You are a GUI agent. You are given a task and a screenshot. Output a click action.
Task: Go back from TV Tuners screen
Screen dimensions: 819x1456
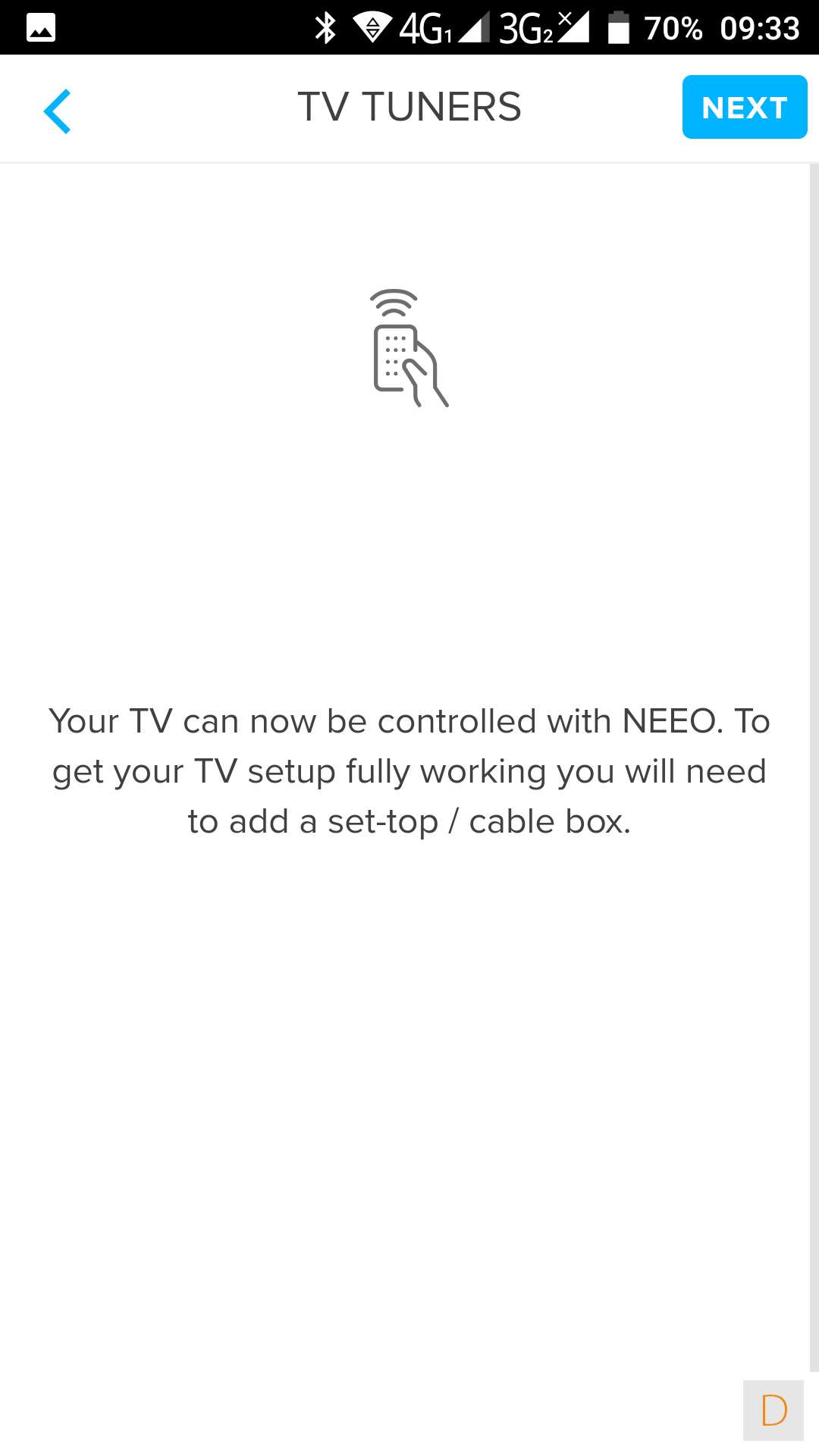(58, 111)
